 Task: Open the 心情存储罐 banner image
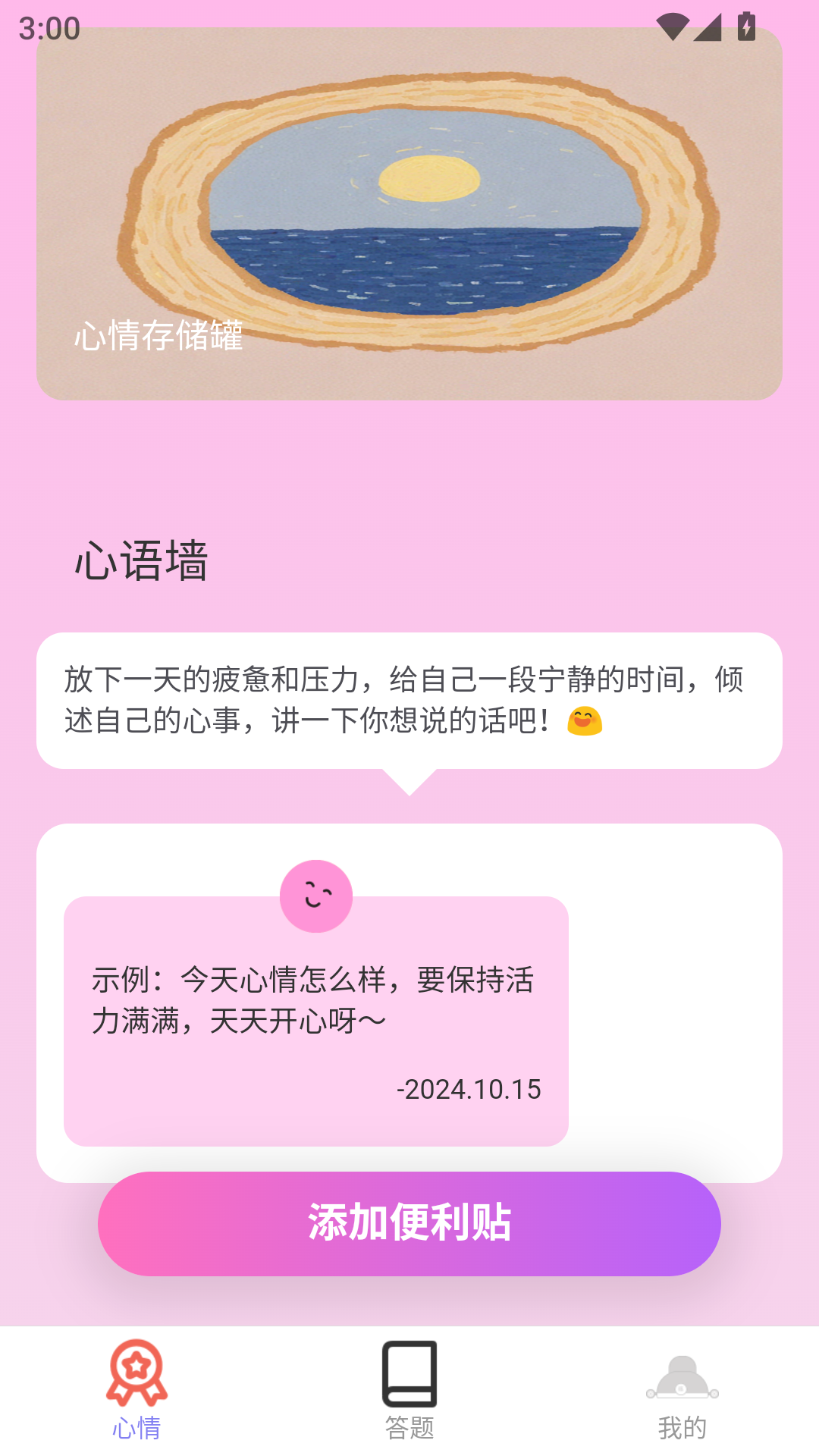pyautogui.click(x=409, y=220)
